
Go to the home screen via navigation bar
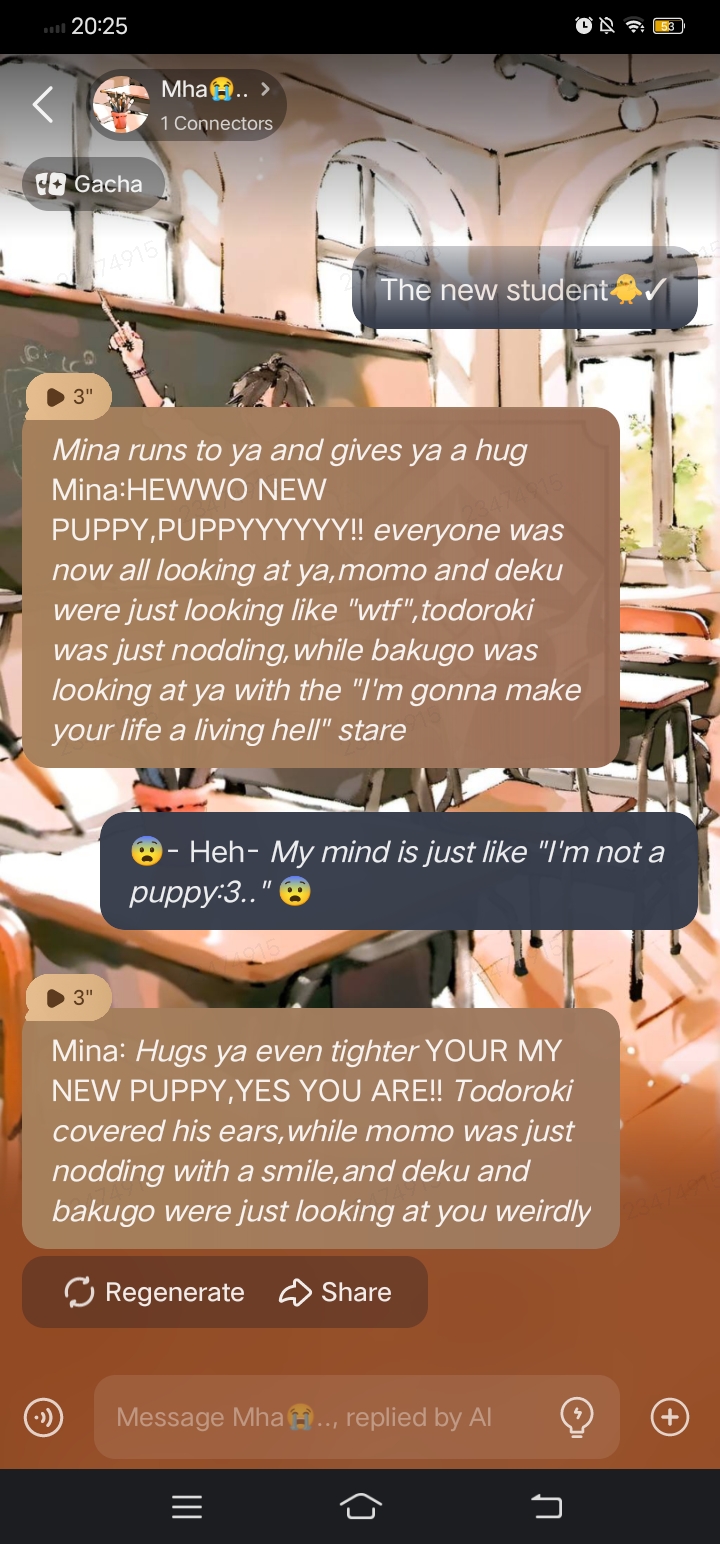coord(360,1507)
